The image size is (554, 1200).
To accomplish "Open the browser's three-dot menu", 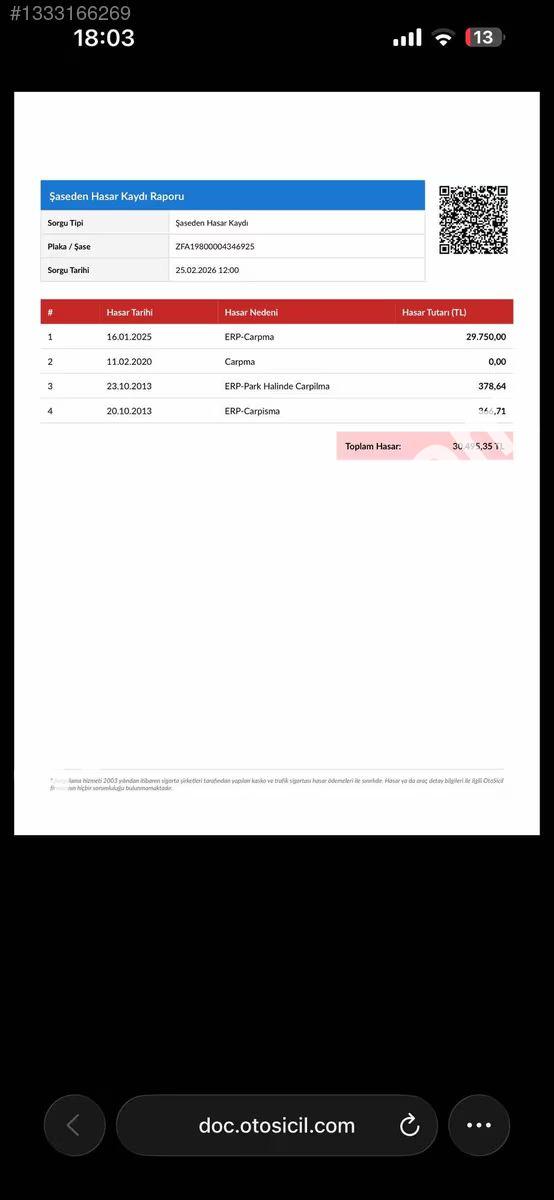I will pyautogui.click(x=479, y=1125).
